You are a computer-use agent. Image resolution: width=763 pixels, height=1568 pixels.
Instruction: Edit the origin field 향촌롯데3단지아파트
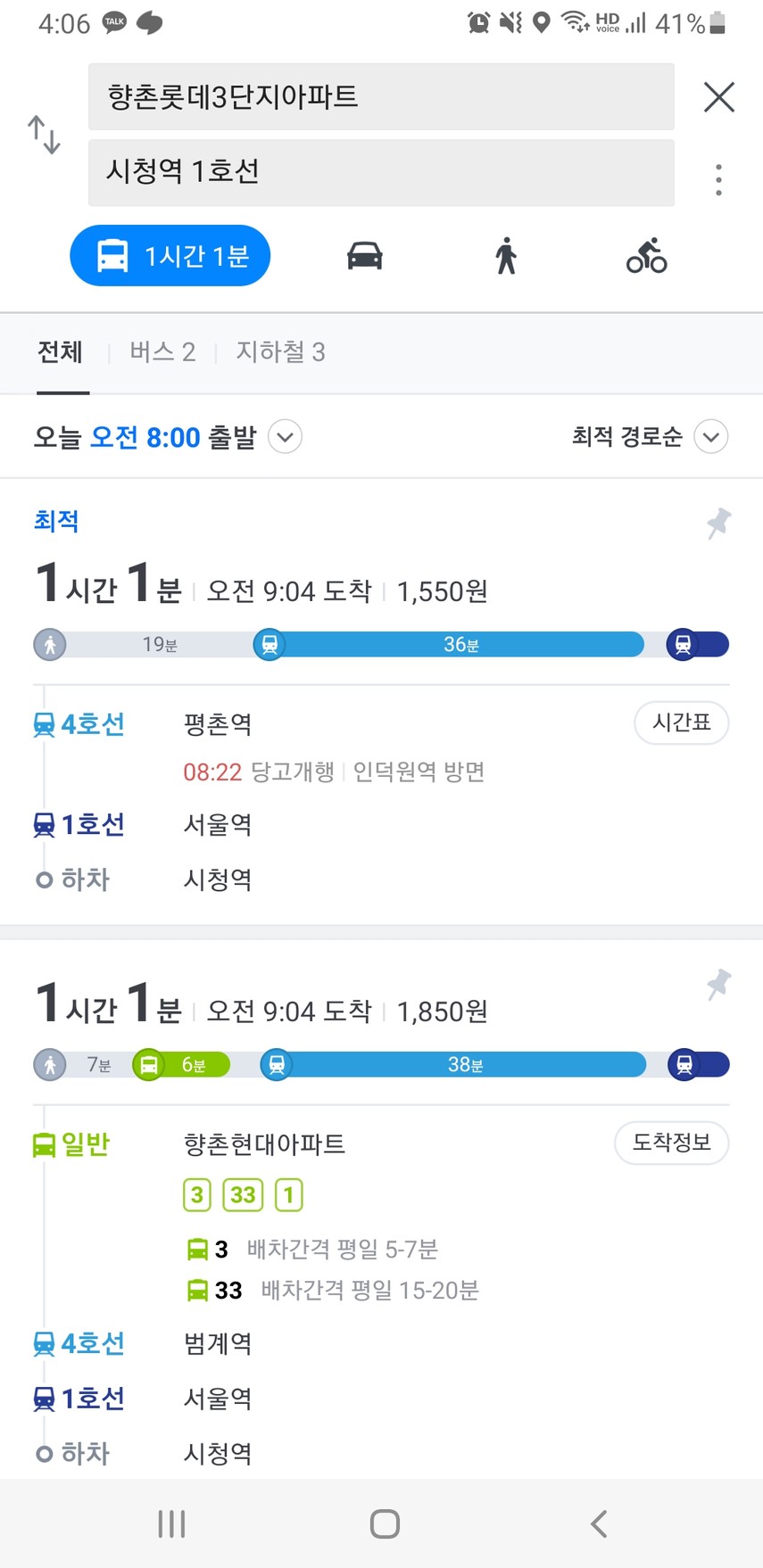(381, 96)
